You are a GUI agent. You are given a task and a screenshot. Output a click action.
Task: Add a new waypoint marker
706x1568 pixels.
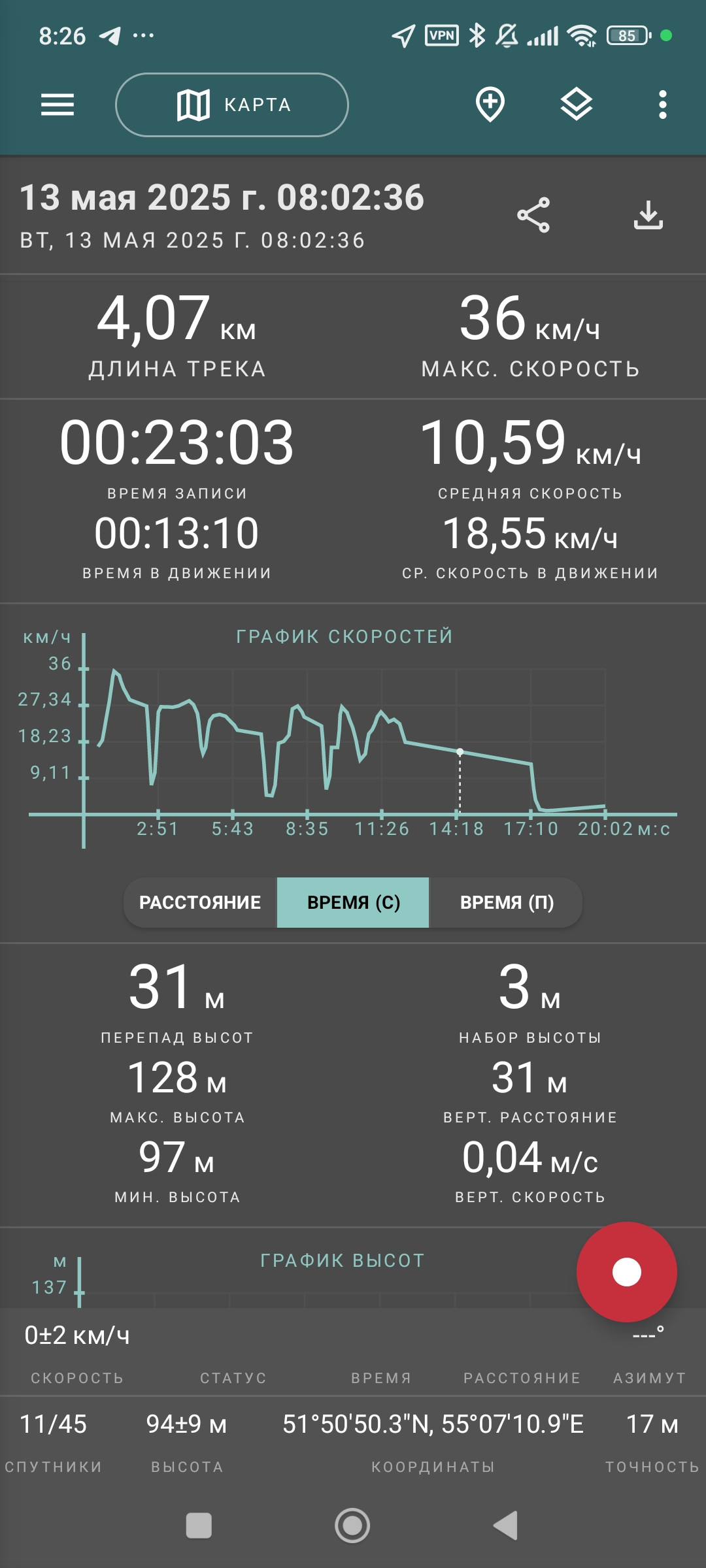tap(490, 105)
